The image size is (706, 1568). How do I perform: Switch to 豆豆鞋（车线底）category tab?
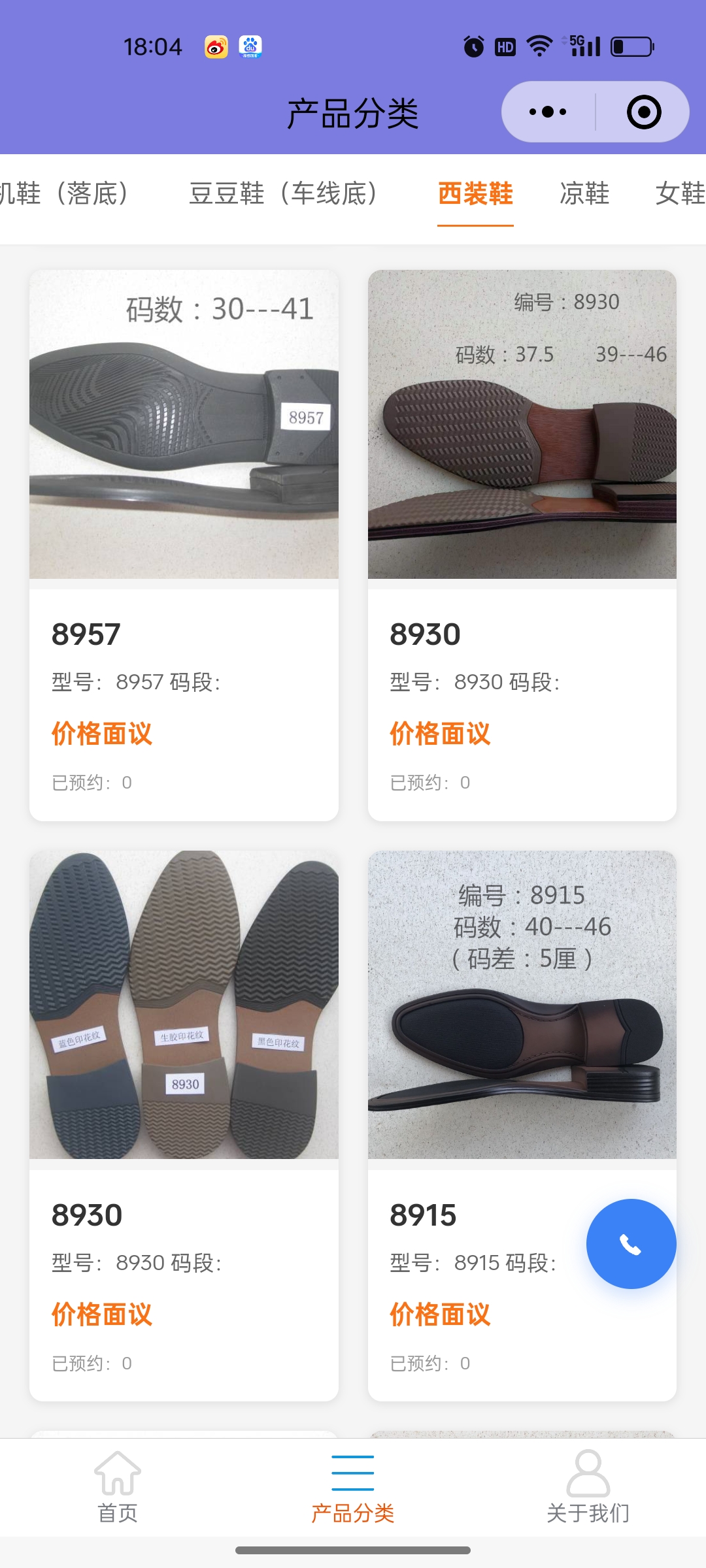click(283, 193)
